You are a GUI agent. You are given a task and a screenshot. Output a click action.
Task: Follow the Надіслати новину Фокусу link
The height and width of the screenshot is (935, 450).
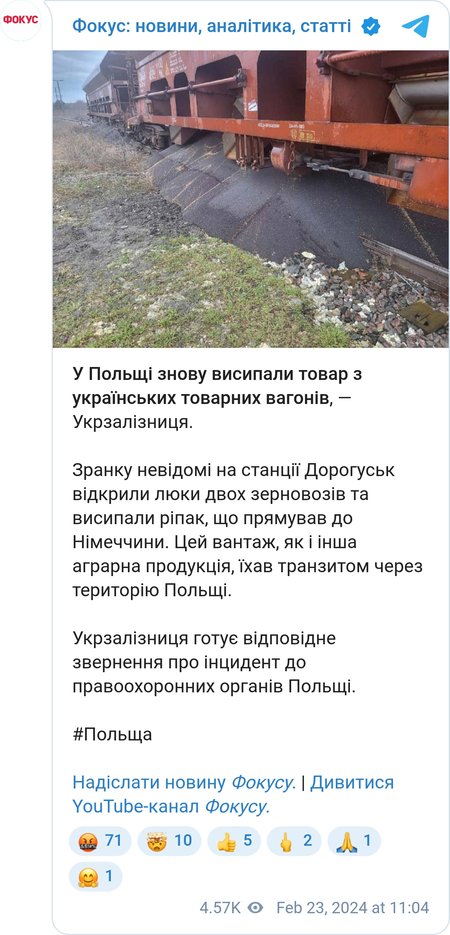184,782
